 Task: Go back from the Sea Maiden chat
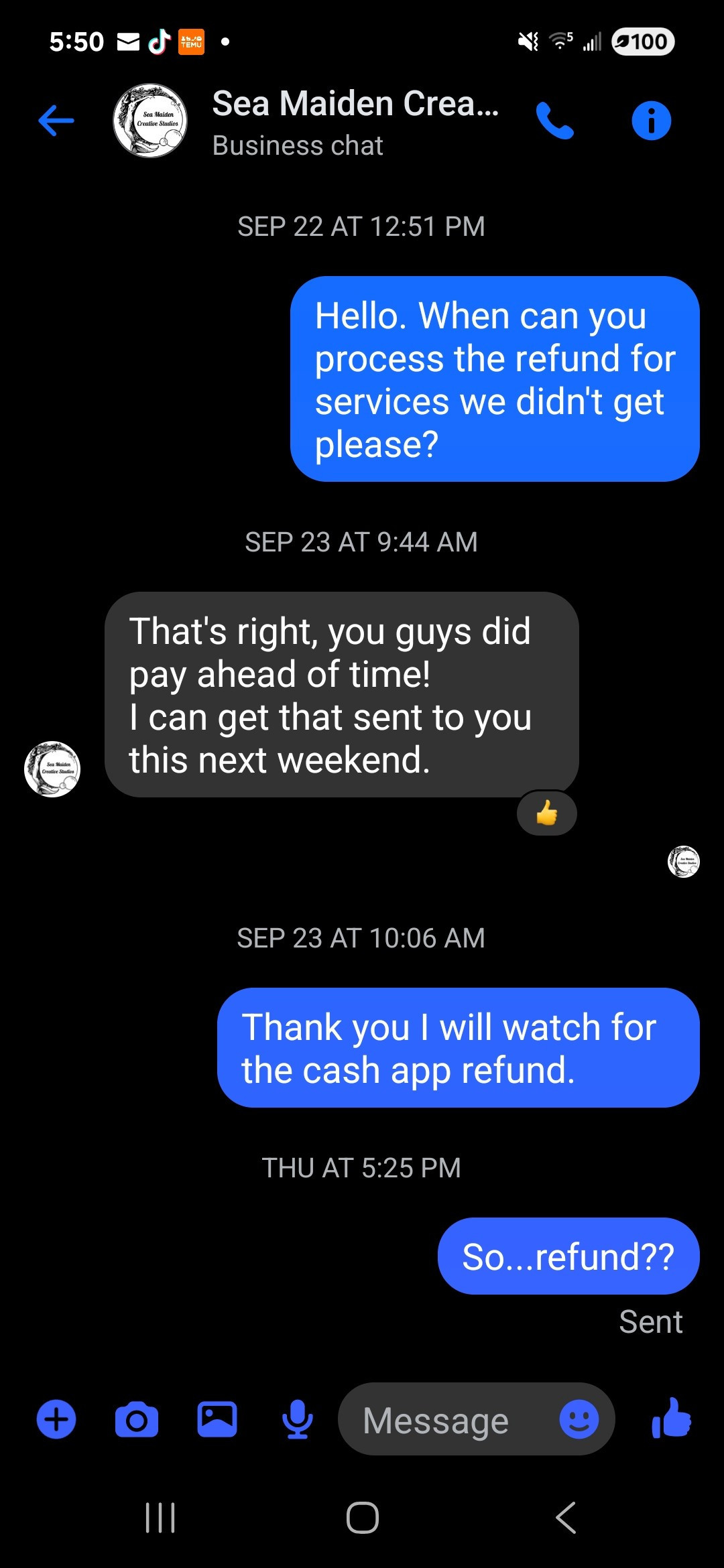pos(56,121)
